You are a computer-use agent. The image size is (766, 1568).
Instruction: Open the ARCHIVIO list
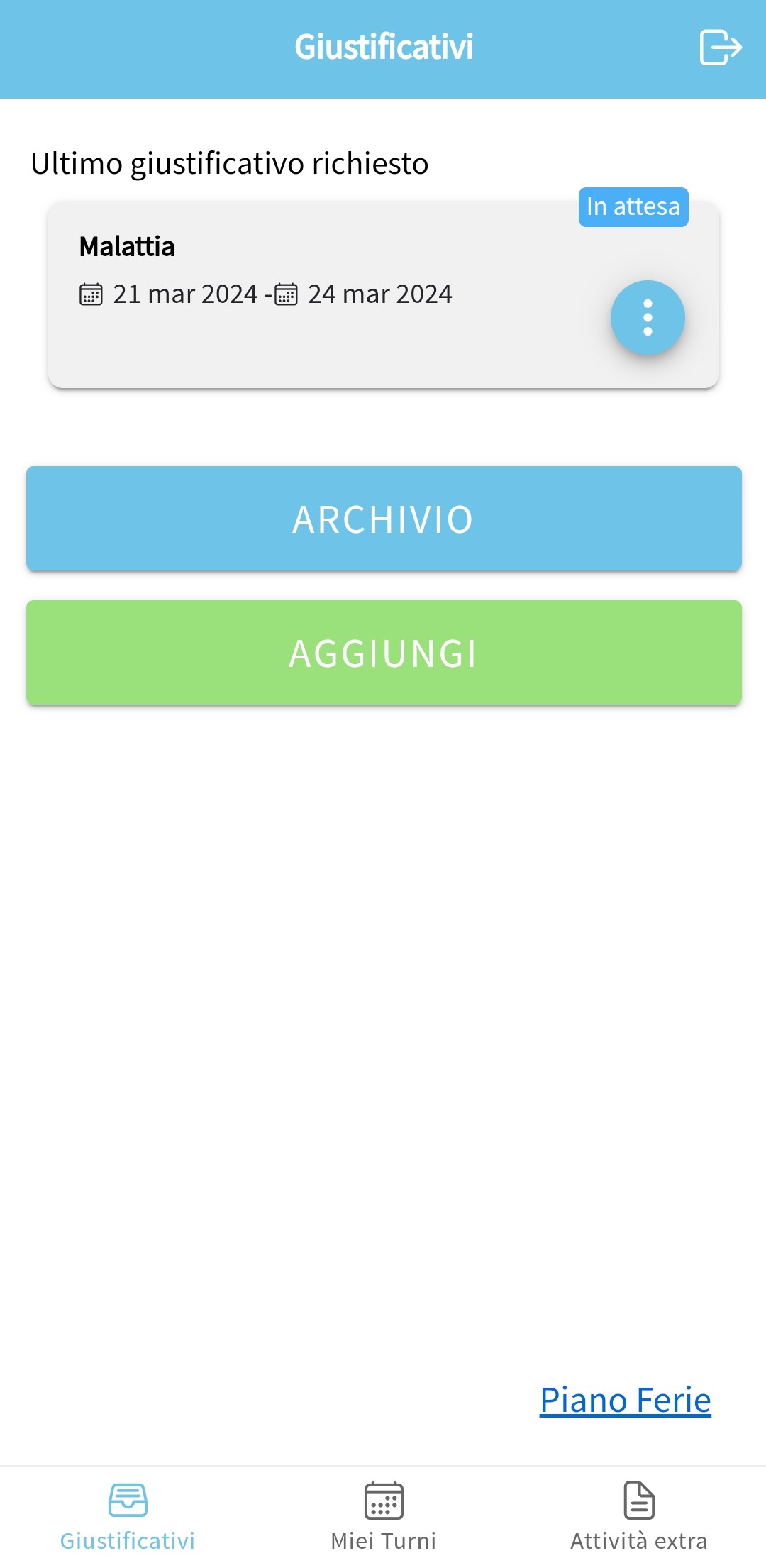(x=384, y=519)
